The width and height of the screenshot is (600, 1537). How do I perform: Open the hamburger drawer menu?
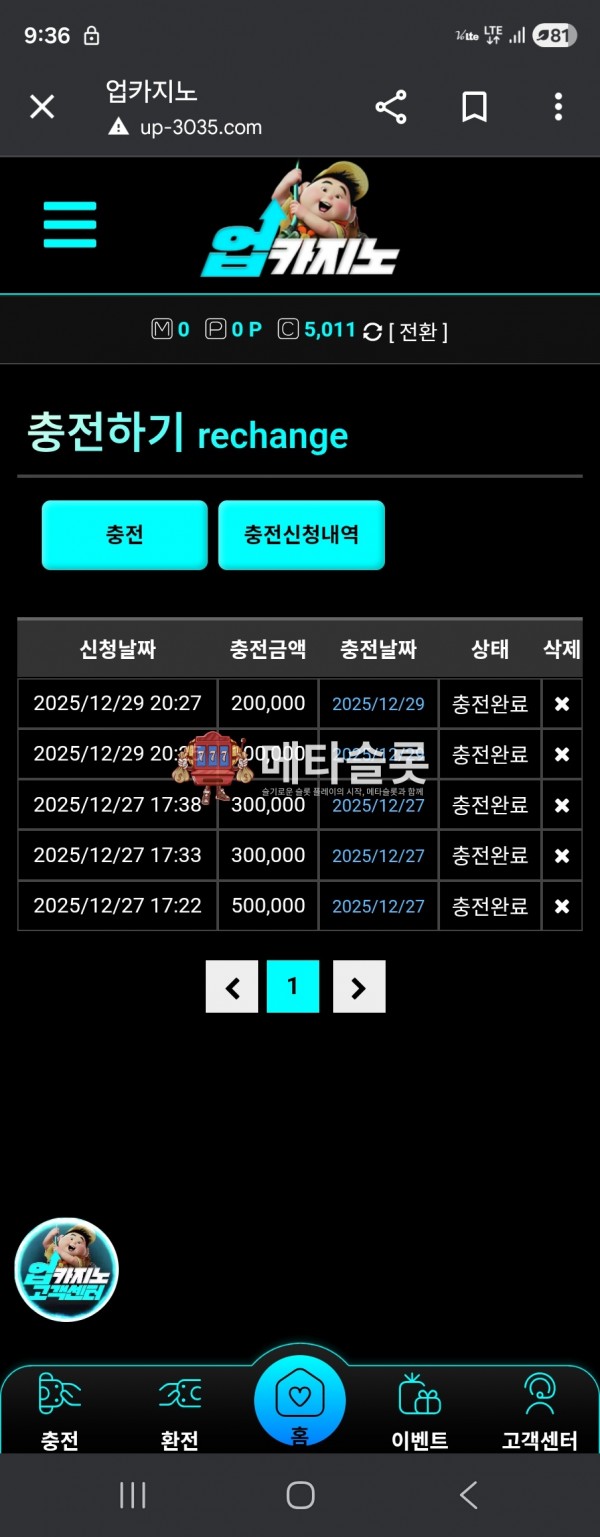click(x=70, y=225)
